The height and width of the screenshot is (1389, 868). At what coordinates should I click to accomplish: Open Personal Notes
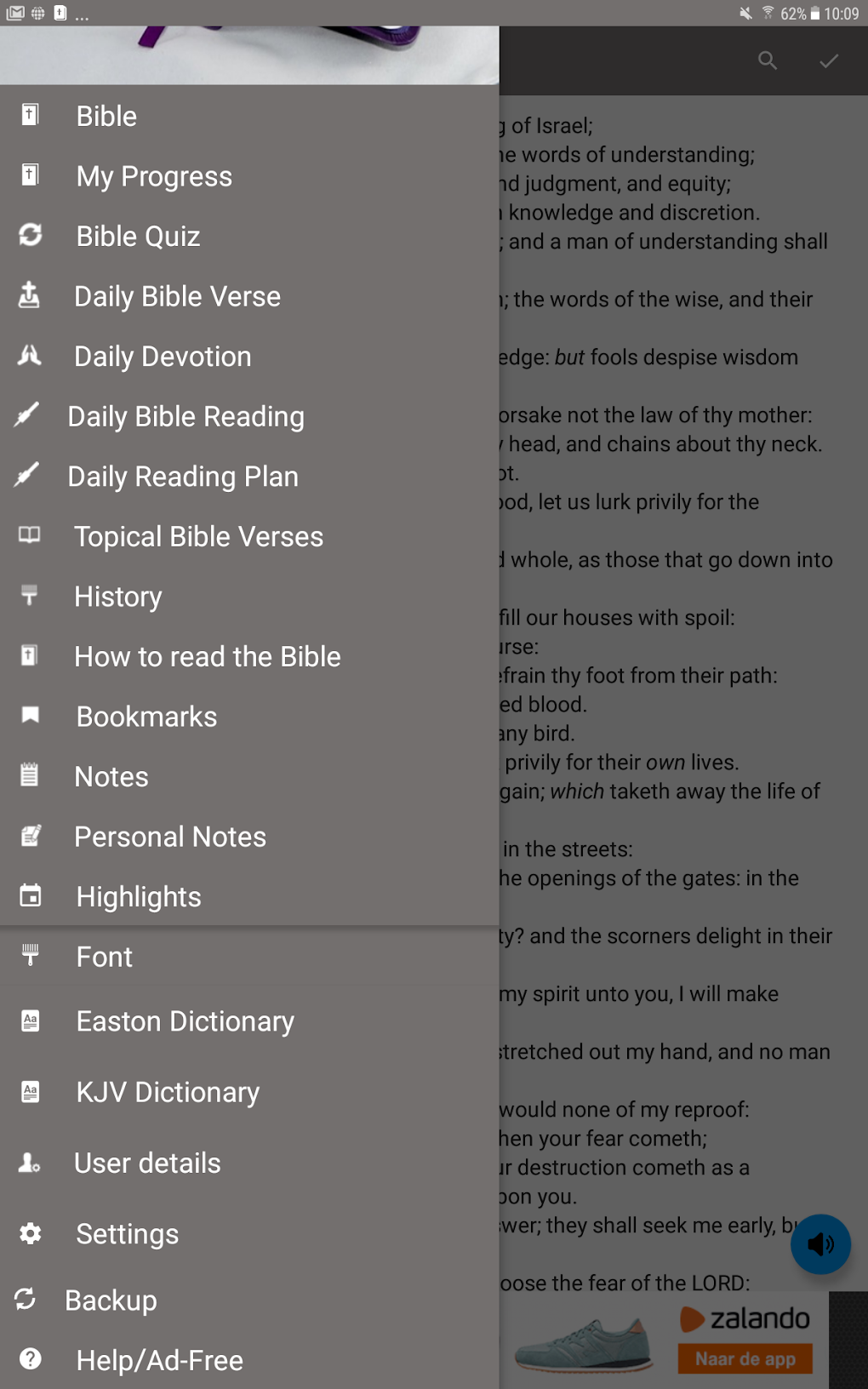point(249,837)
